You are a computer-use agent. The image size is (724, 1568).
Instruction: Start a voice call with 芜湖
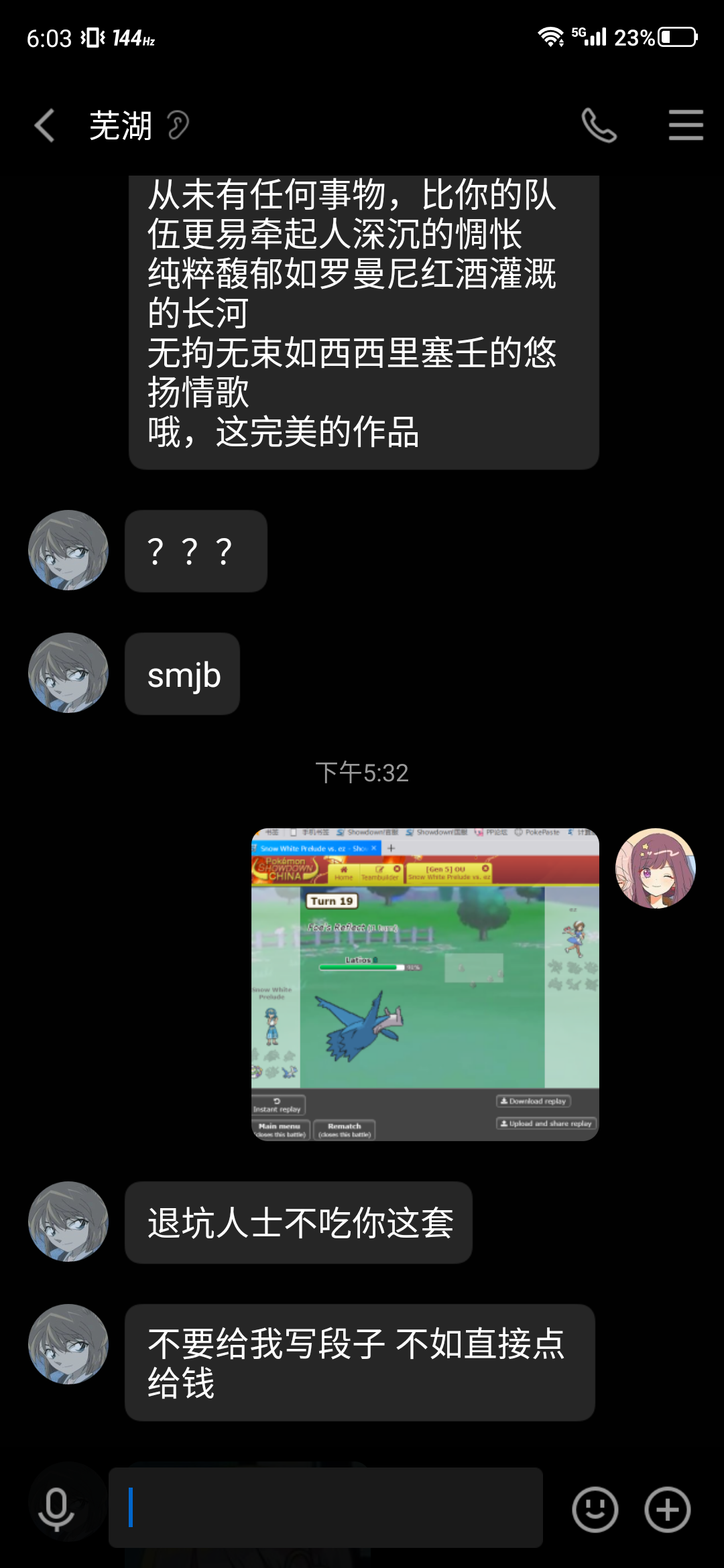pos(599,125)
